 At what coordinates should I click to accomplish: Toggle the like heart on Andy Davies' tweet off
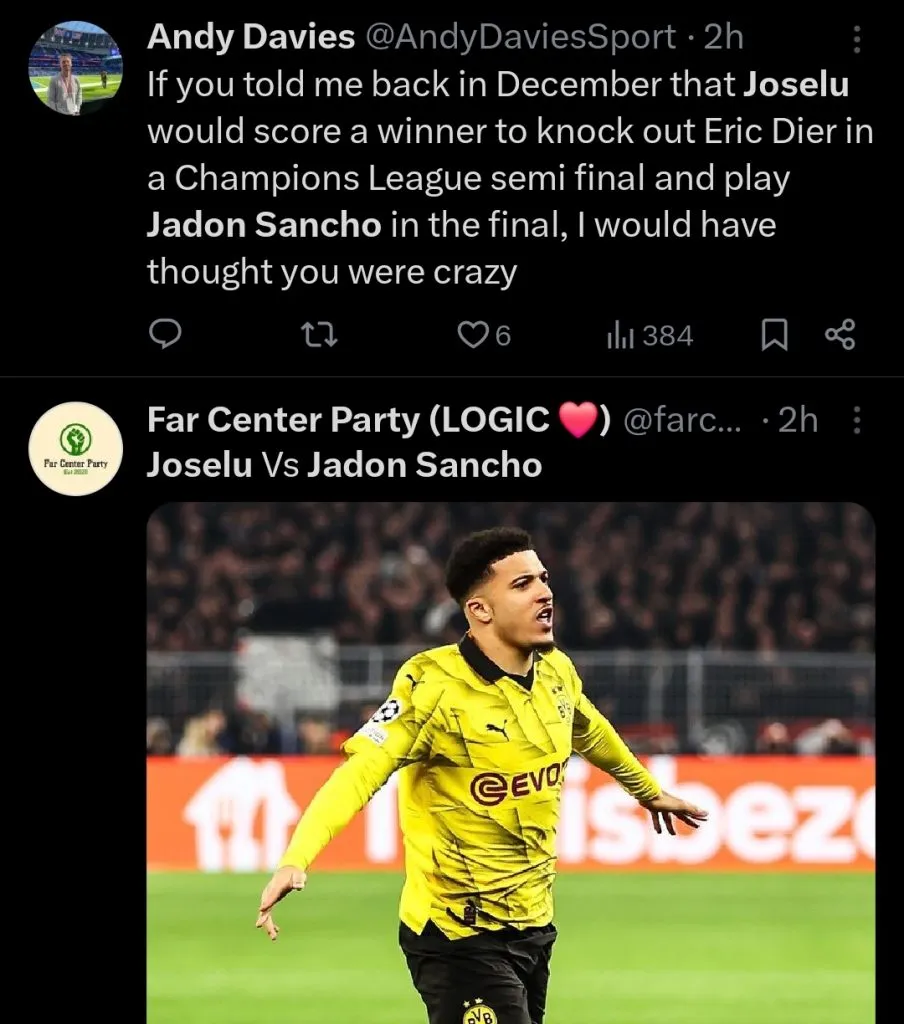coord(474,336)
